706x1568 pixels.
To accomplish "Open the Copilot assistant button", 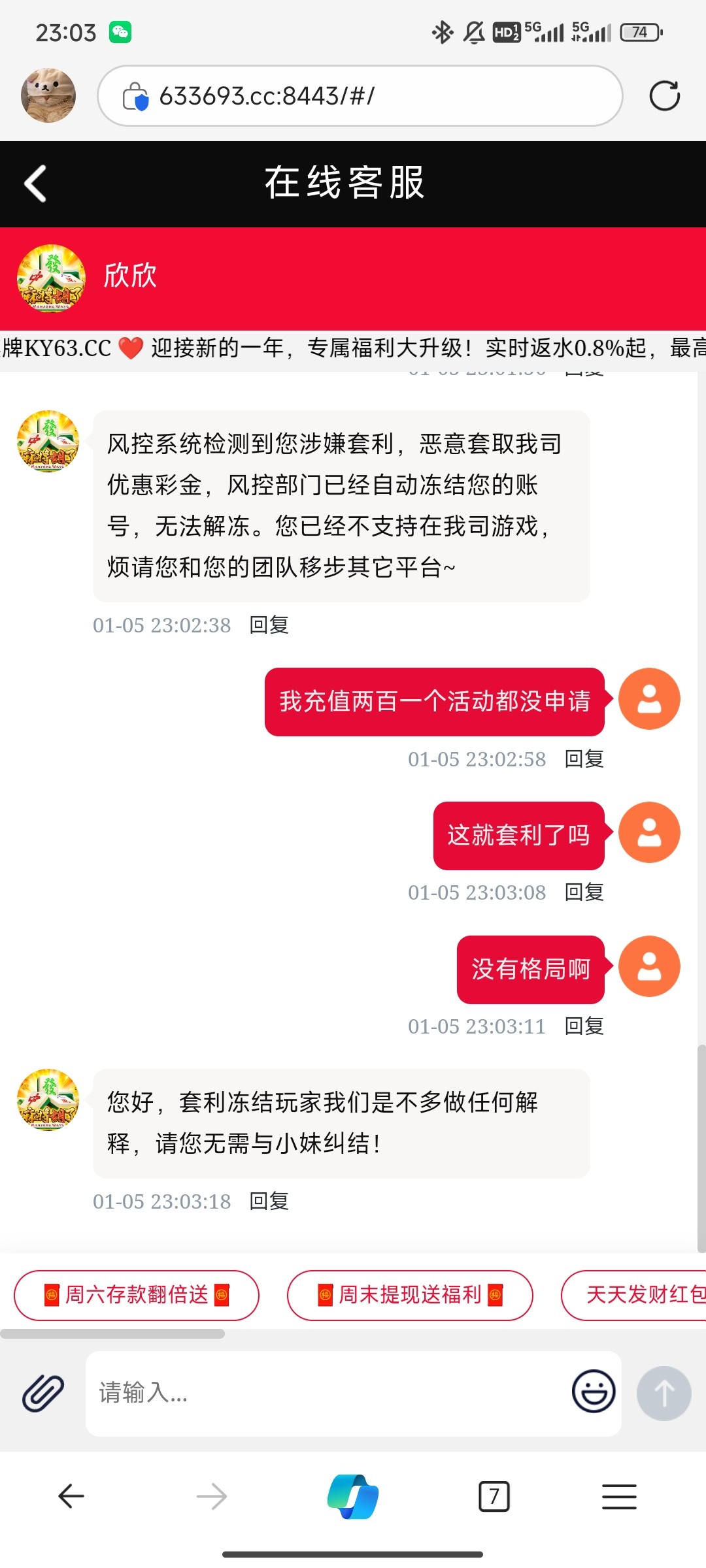I will (x=353, y=1496).
